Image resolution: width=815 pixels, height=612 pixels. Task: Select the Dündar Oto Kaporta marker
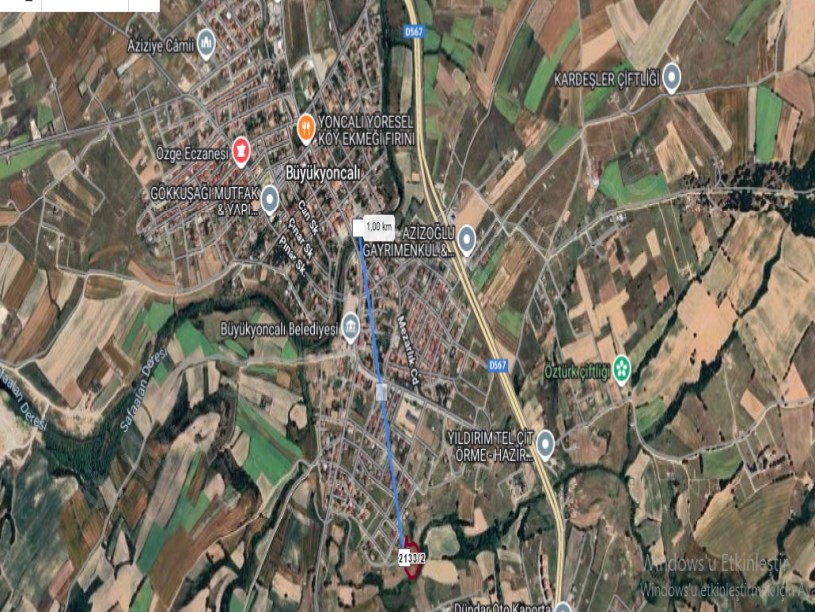[x=564, y=606]
